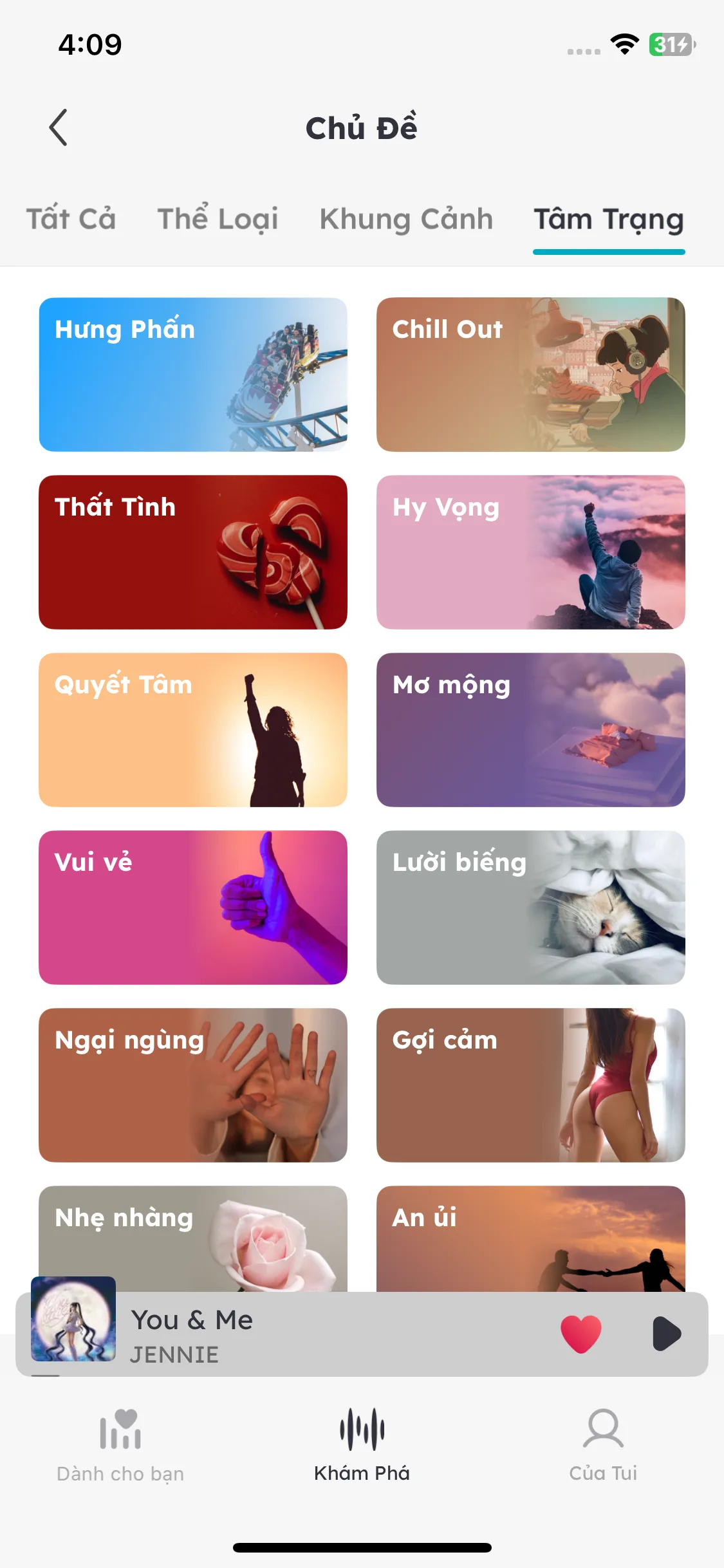Tap the Khám Phá bottom tab

click(x=362, y=1446)
